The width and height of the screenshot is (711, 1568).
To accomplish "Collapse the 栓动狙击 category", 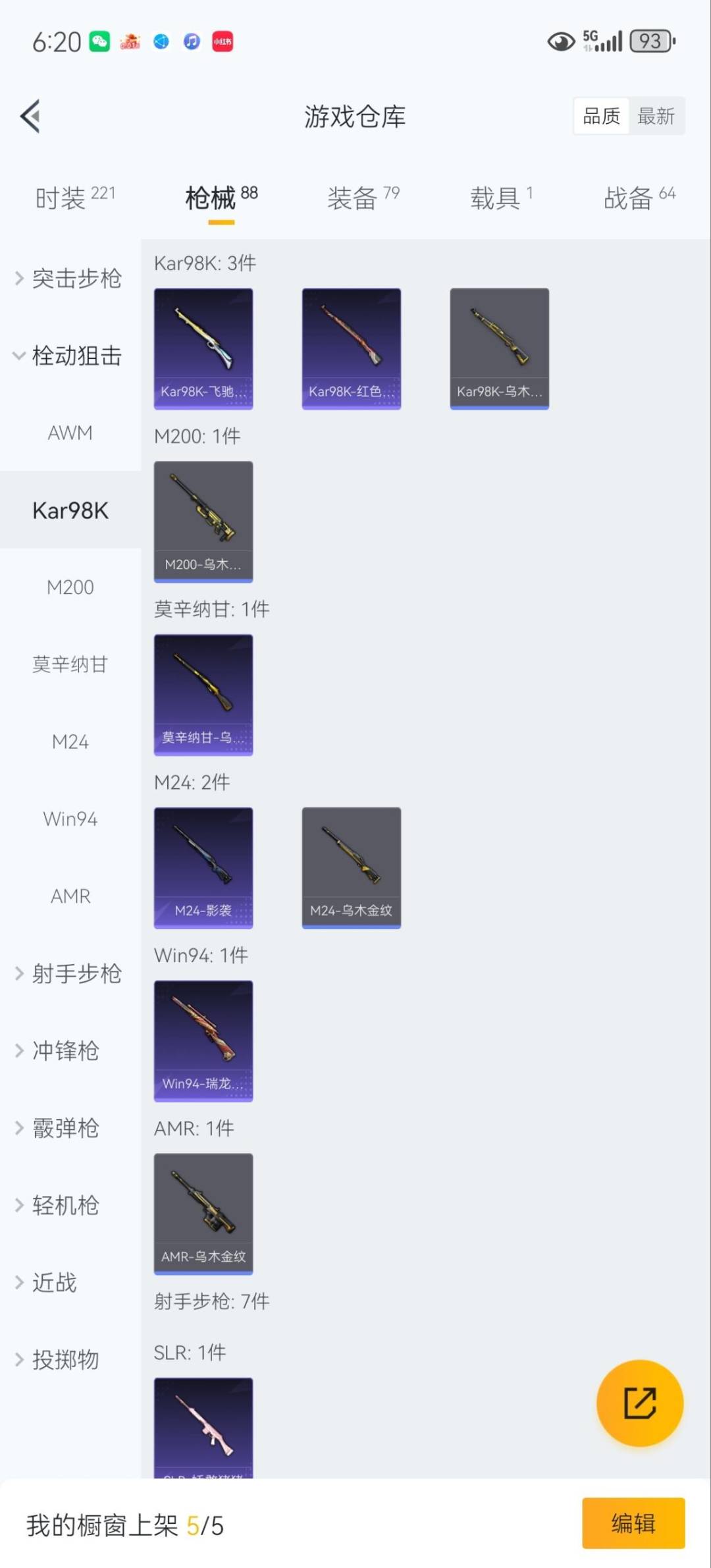I will 76,356.
